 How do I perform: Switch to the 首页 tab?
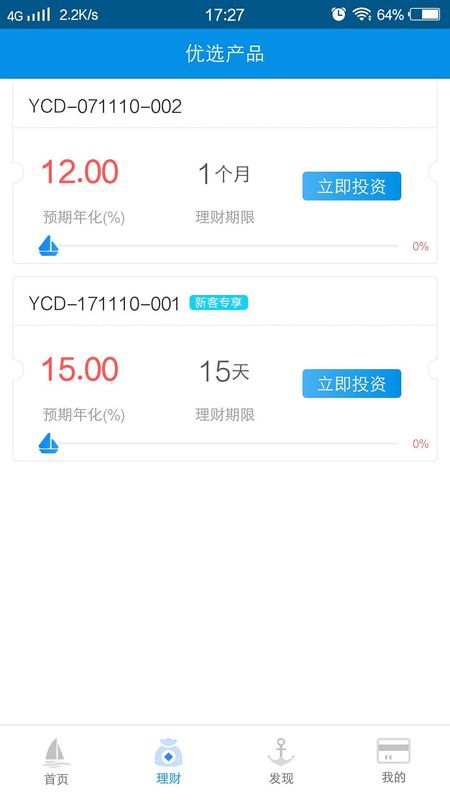(x=56, y=761)
